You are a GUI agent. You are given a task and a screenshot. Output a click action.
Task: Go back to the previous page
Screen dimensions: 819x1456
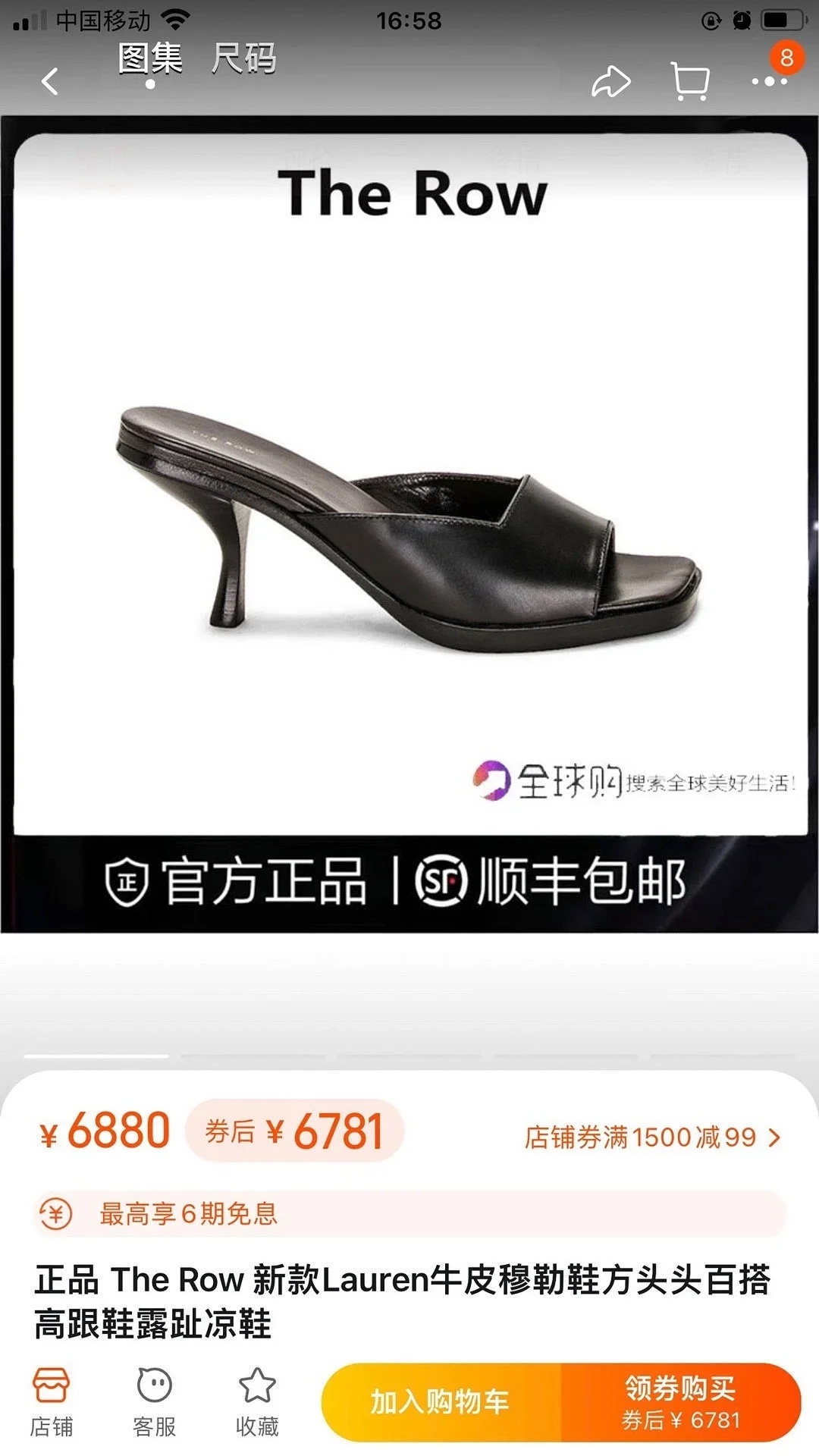pyautogui.click(x=50, y=81)
